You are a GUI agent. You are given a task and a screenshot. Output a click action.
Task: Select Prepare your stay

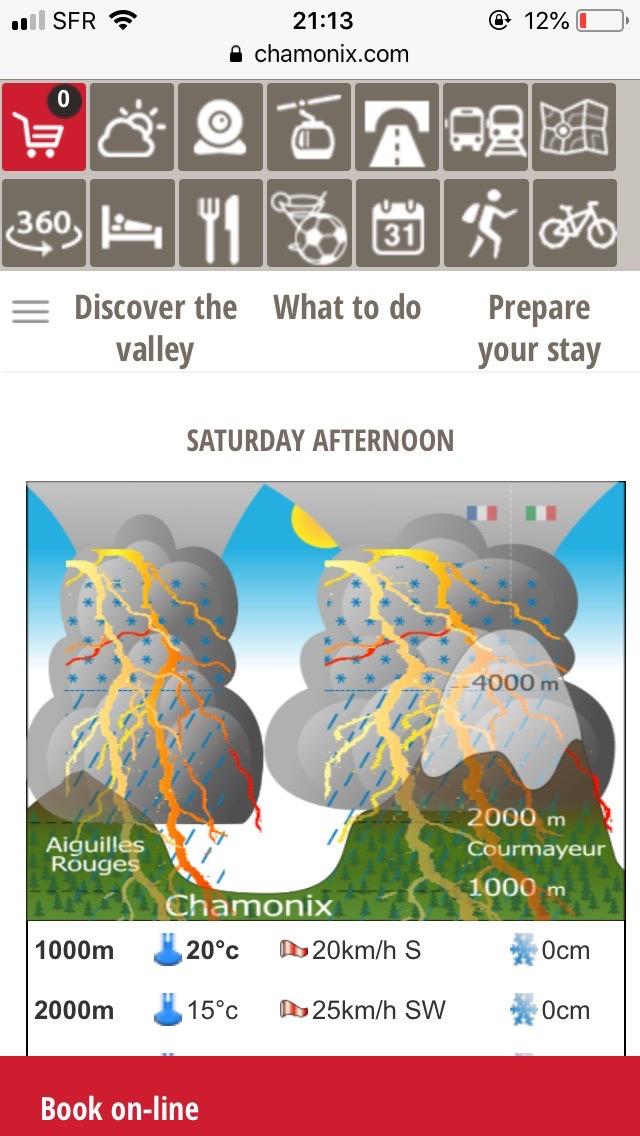click(539, 329)
